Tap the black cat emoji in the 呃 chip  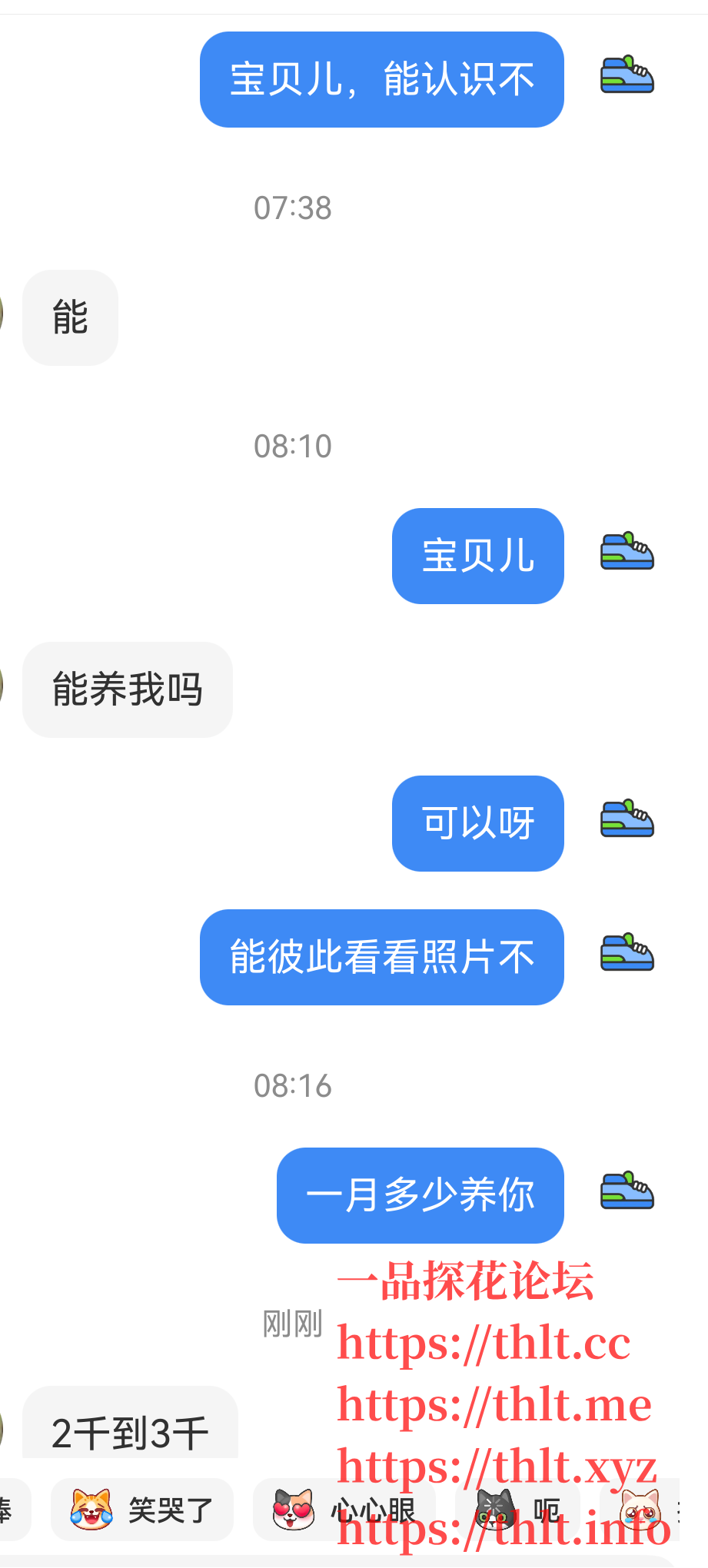pyautogui.click(x=493, y=1509)
